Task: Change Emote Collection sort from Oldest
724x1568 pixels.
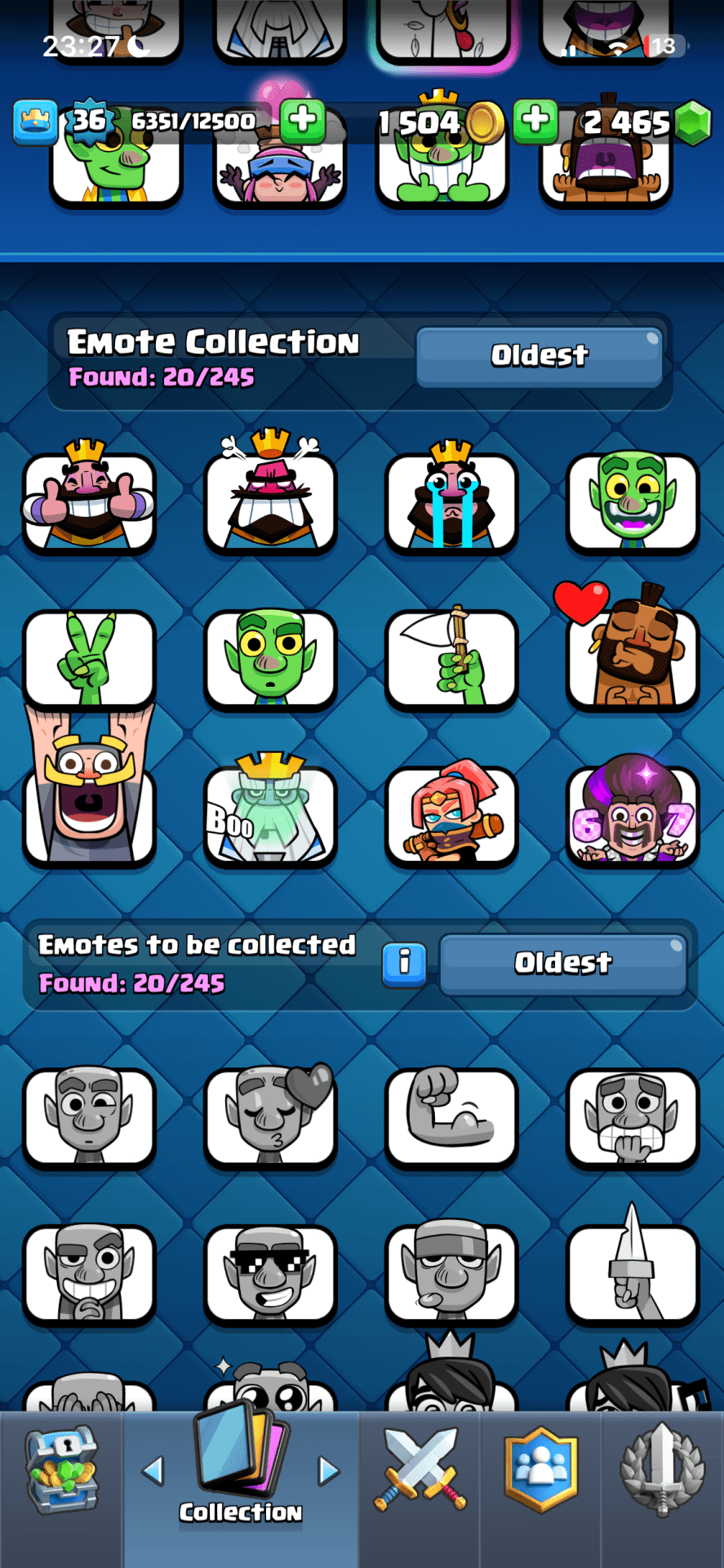Action: [x=539, y=356]
